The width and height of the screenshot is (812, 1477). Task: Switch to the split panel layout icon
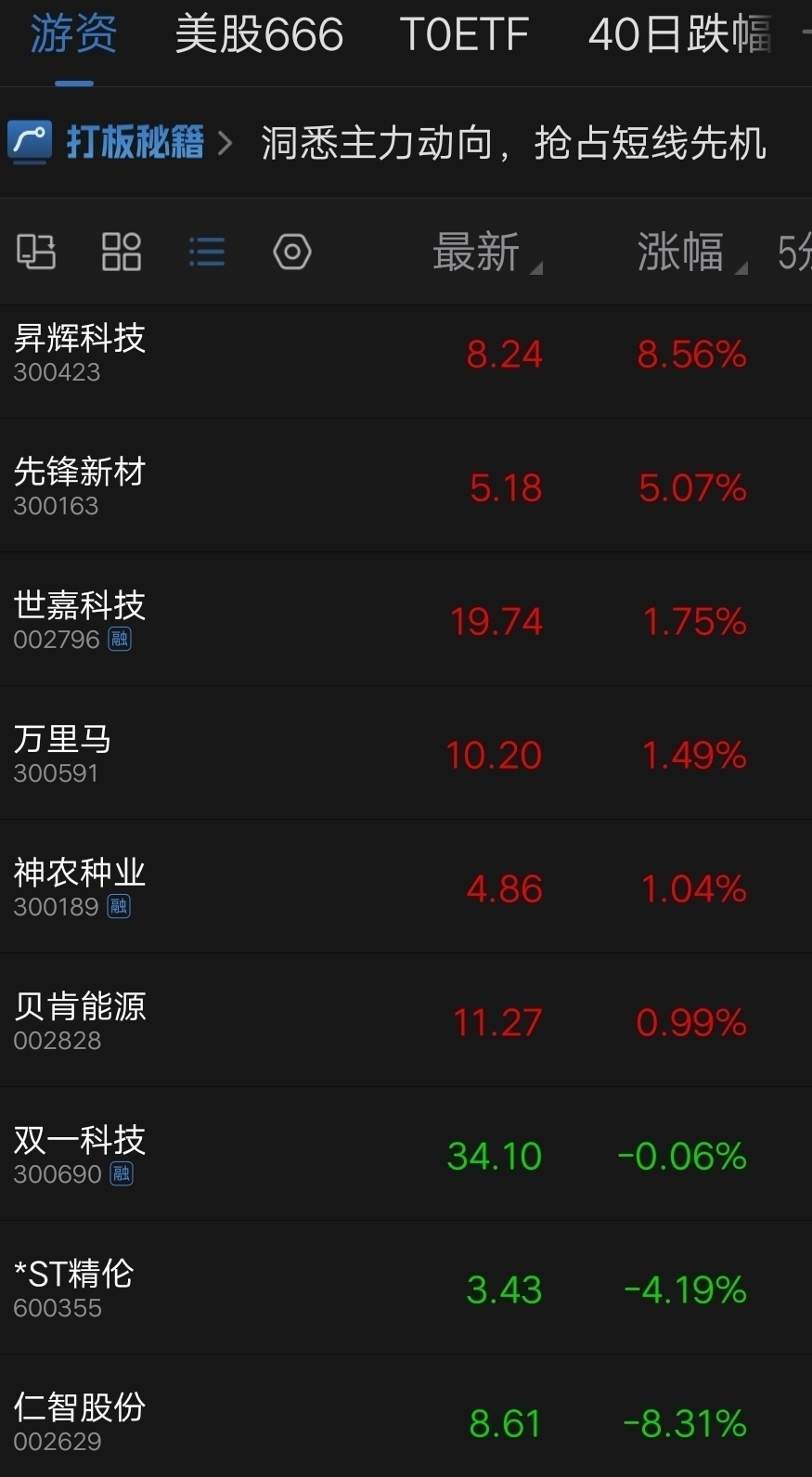coord(36,252)
